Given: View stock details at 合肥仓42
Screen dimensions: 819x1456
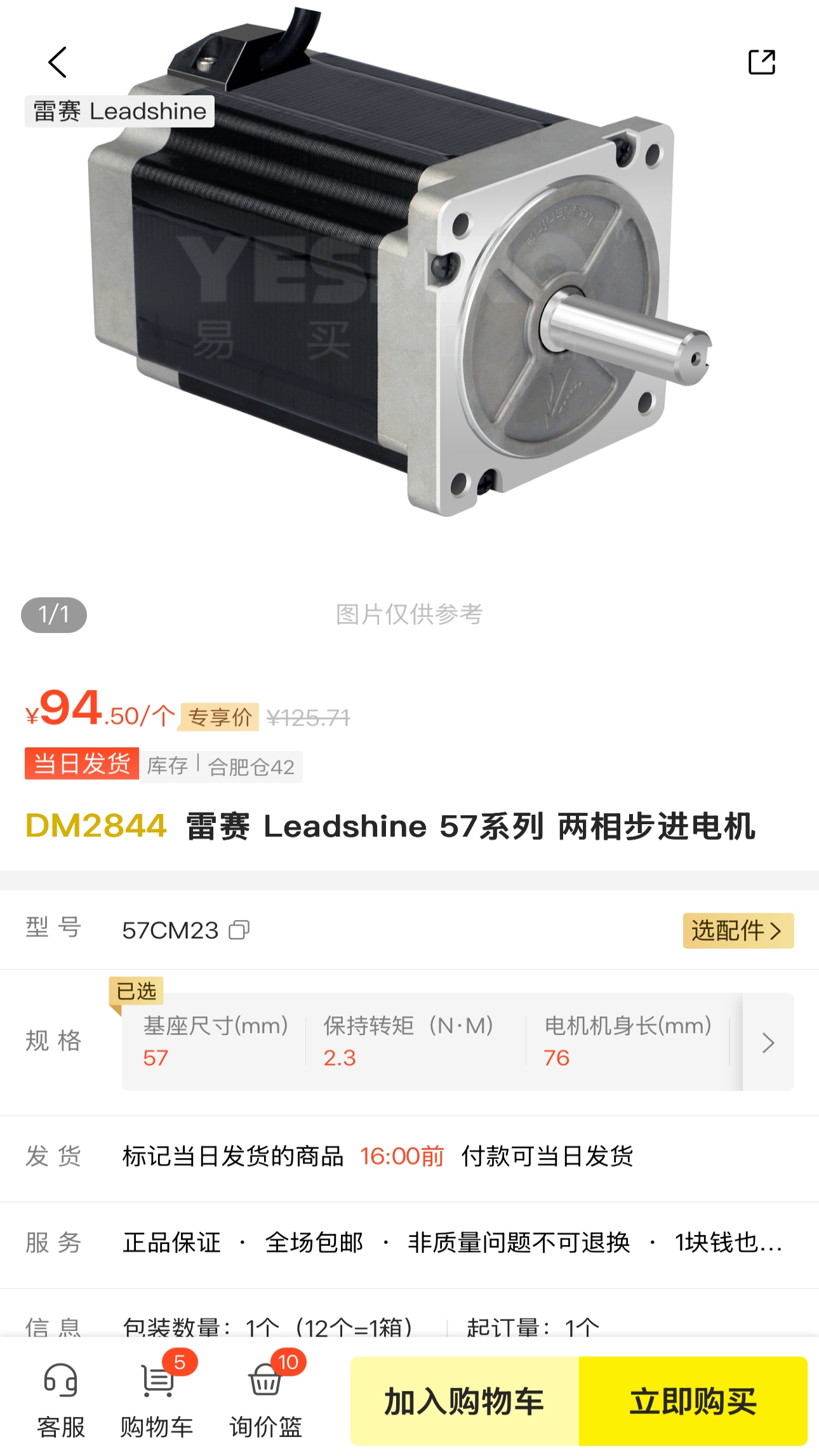Looking at the screenshot, I should point(250,768).
